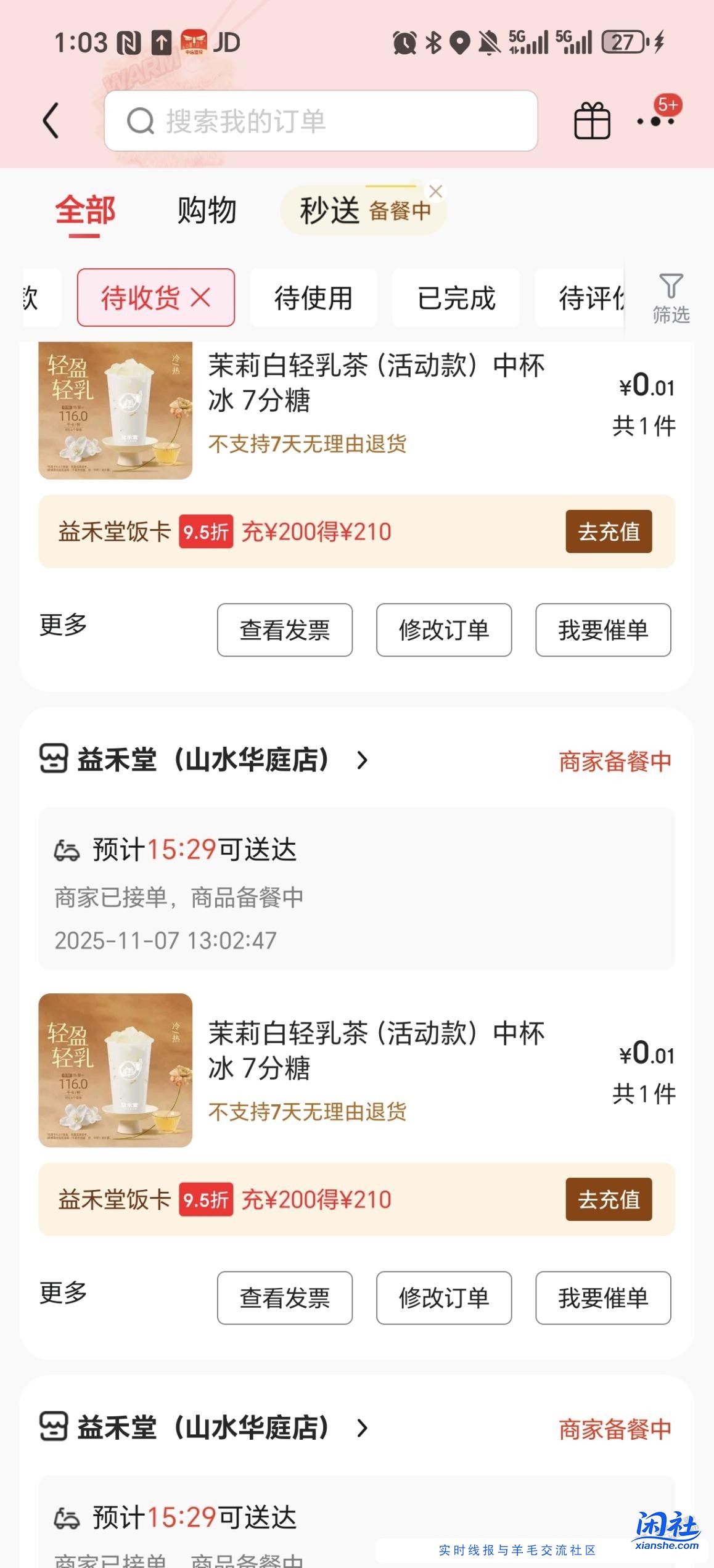
Task: Switch to the 购物 tab
Action: click(207, 210)
